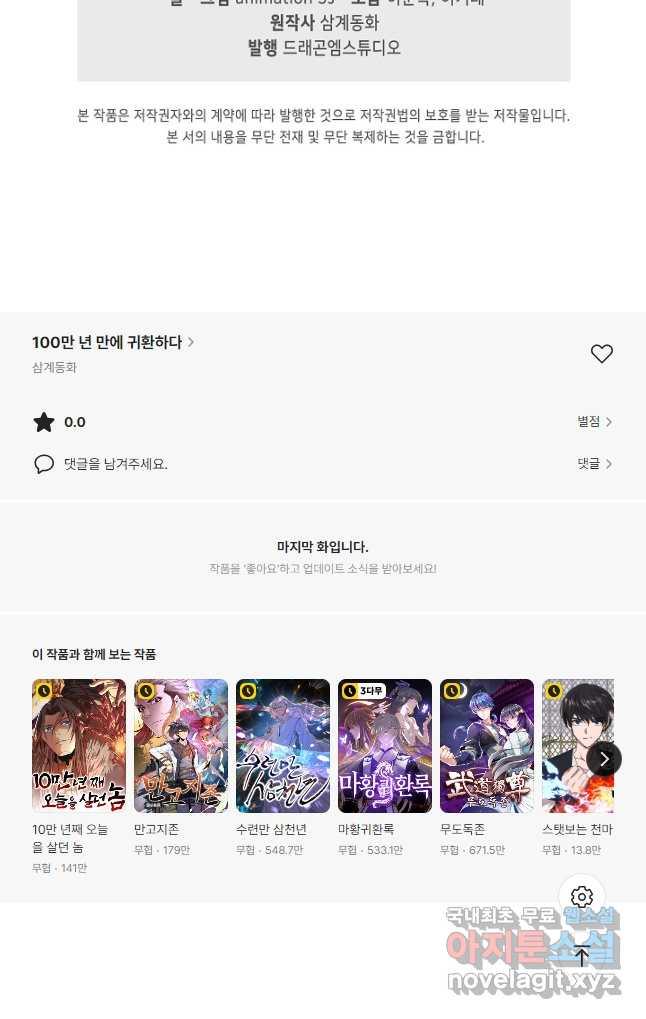Open the viewer settings gear
This screenshot has width=646, height=1019.
tap(582, 897)
